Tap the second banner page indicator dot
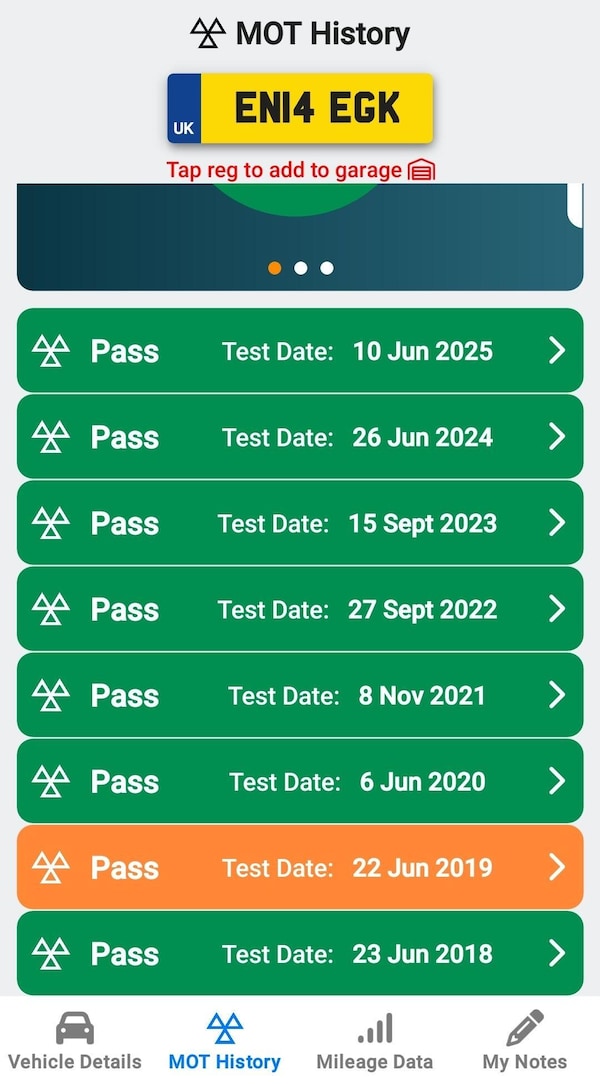The width and height of the screenshot is (600, 1084). point(300,268)
